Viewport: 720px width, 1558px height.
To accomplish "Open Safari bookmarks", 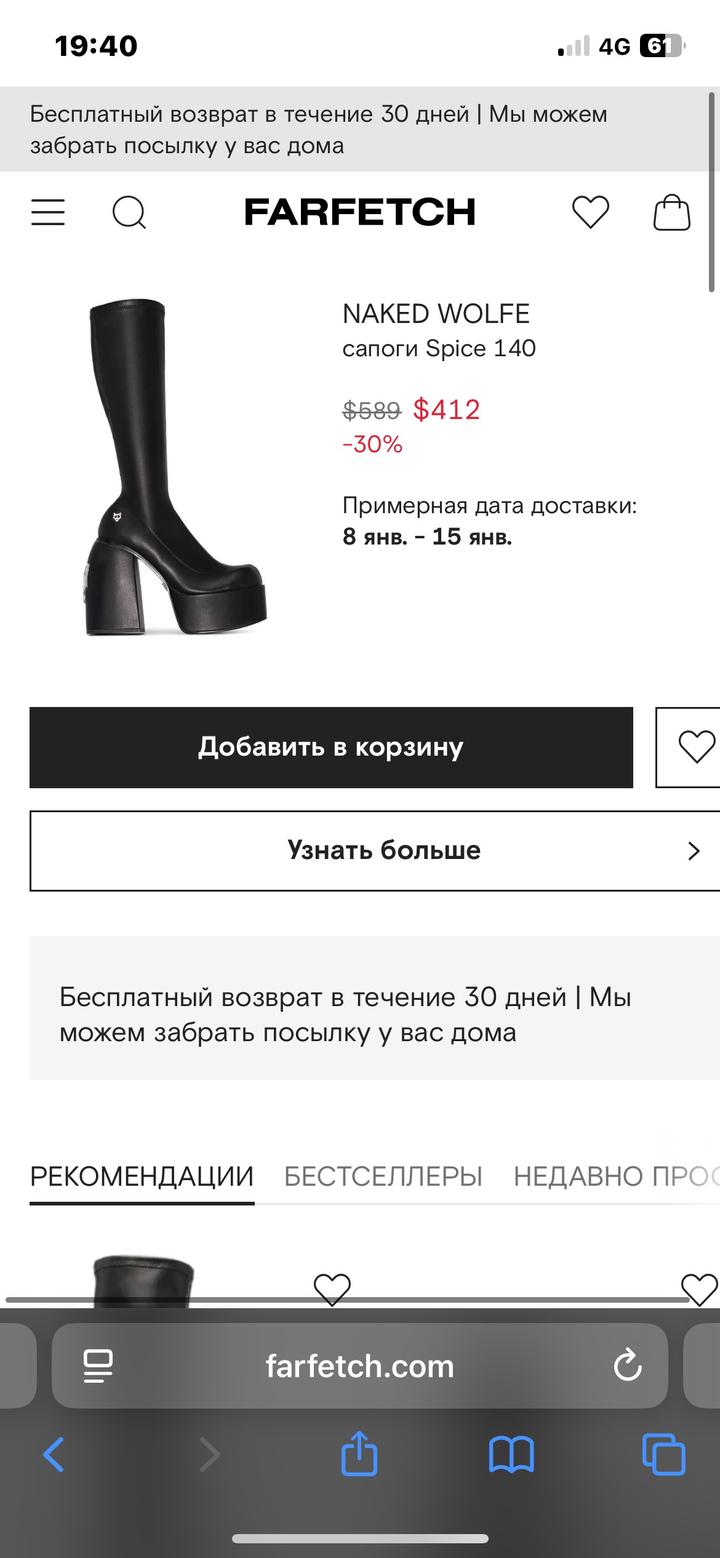I will (x=511, y=1454).
